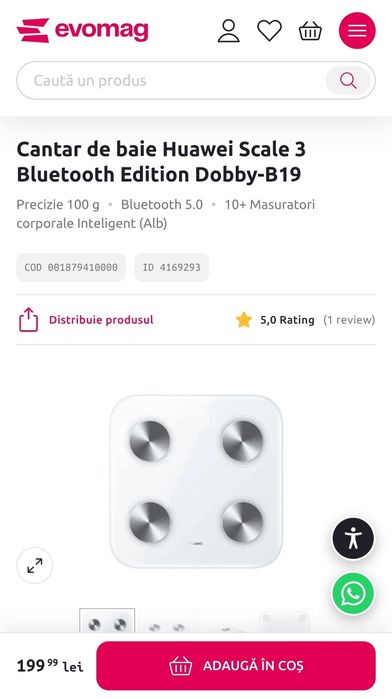Start a WhatsApp chat
The height and width of the screenshot is (699, 392).
pos(353,594)
